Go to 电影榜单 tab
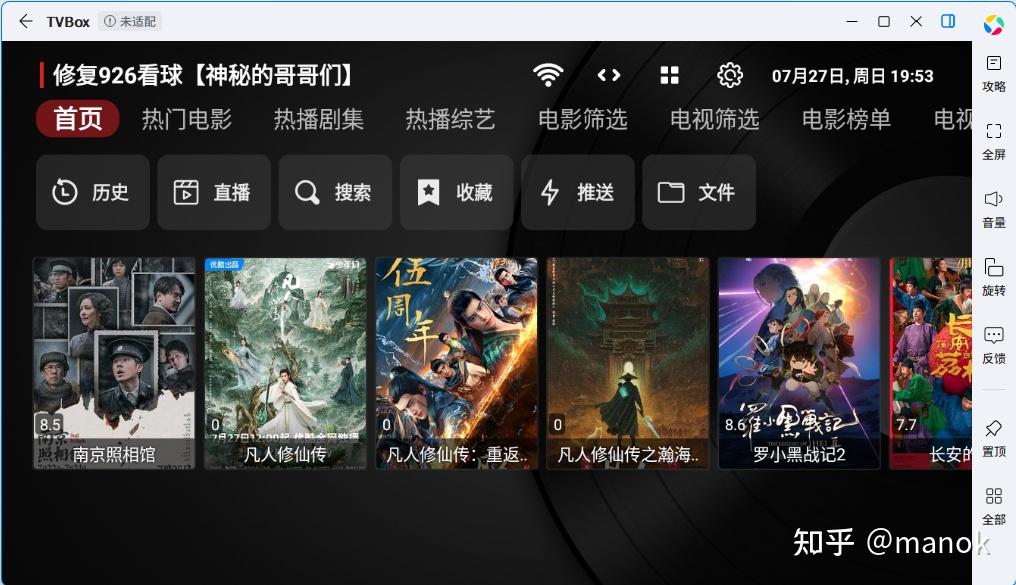This screenshot has width=1016, height=585. coord(846,120)
